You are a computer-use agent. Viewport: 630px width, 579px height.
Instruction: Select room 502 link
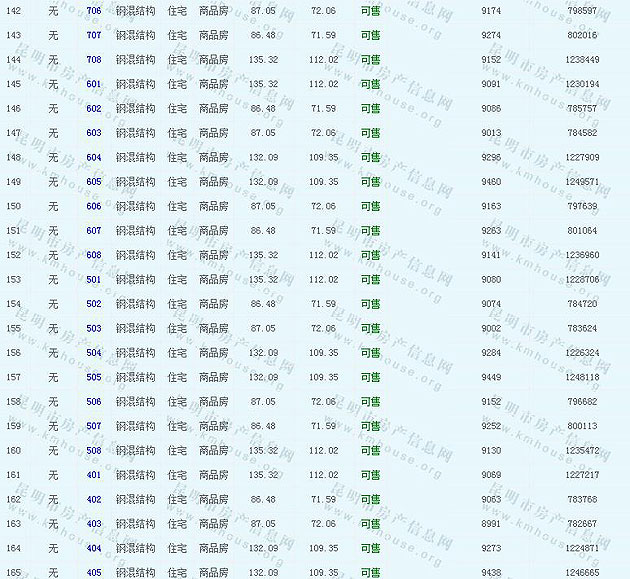tap(94, 304)
